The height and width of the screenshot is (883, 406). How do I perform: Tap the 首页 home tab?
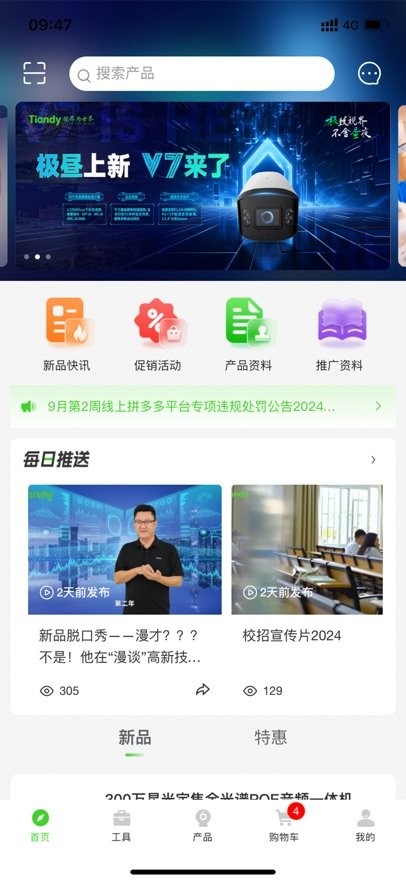coord(40,826)
